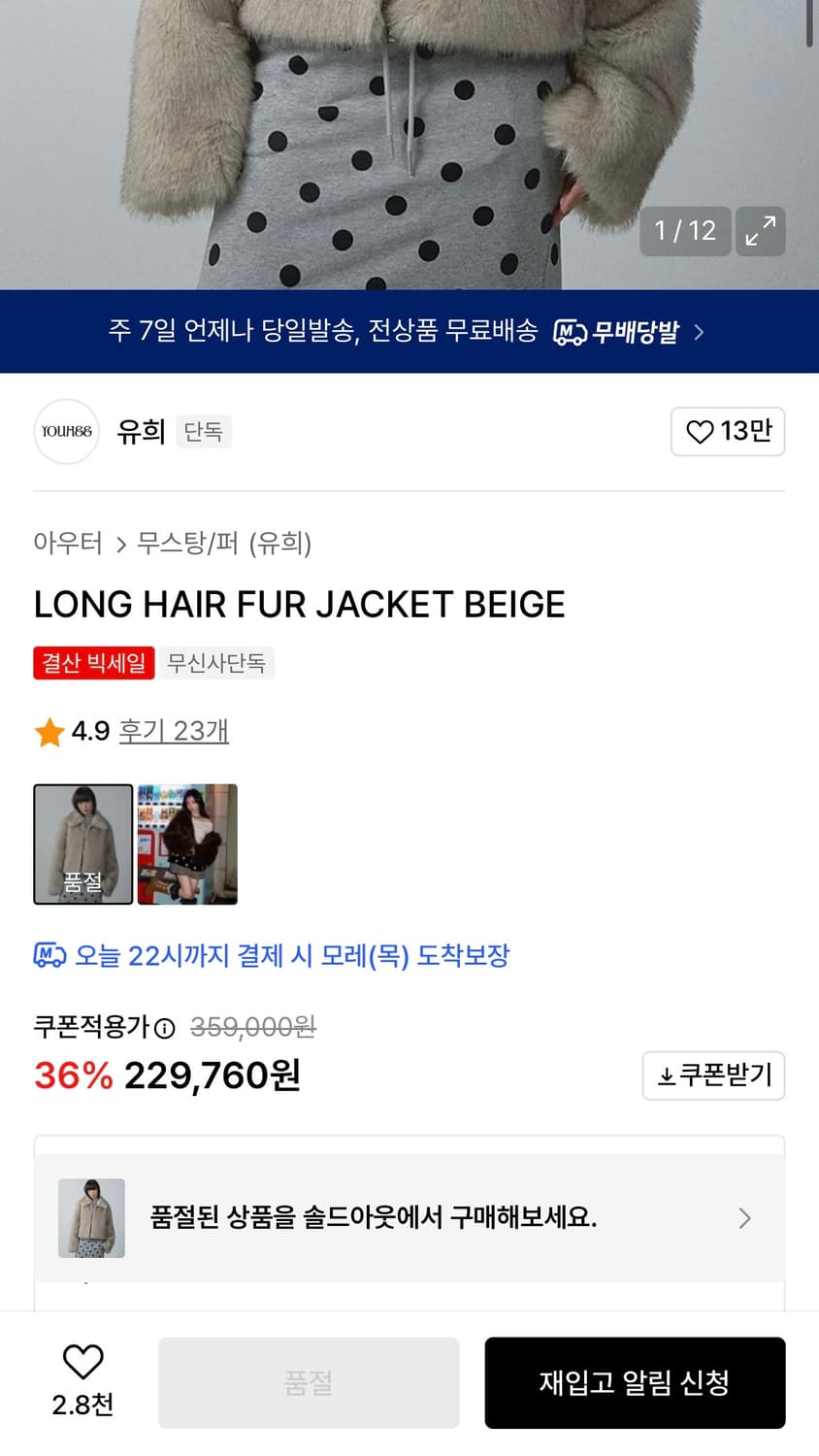Click the star rating icon
819x1456 pixels.
click(49, 732)
